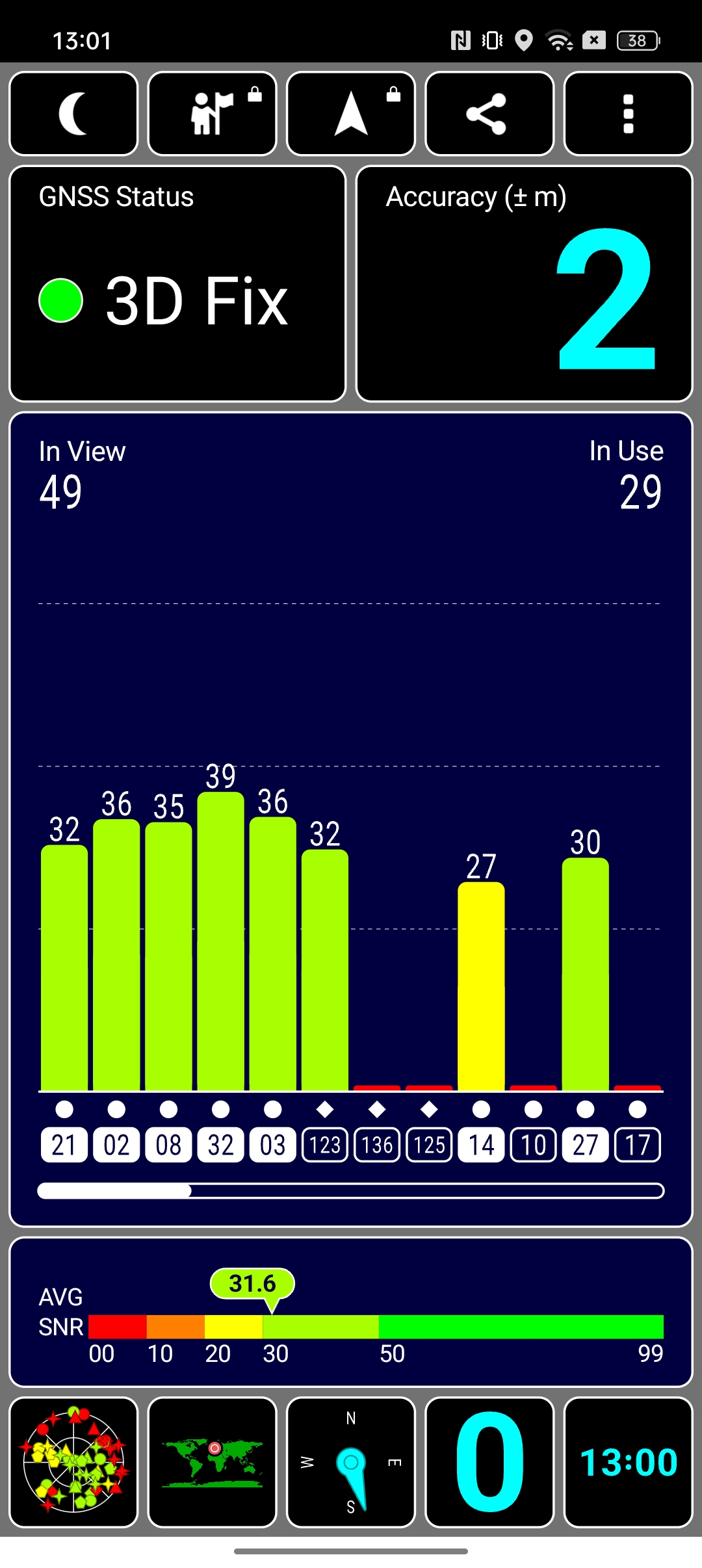This screenshot has height=1568, width=702.
Task: Tap the satellite signal scrollbar
Action: [351, 1190]
